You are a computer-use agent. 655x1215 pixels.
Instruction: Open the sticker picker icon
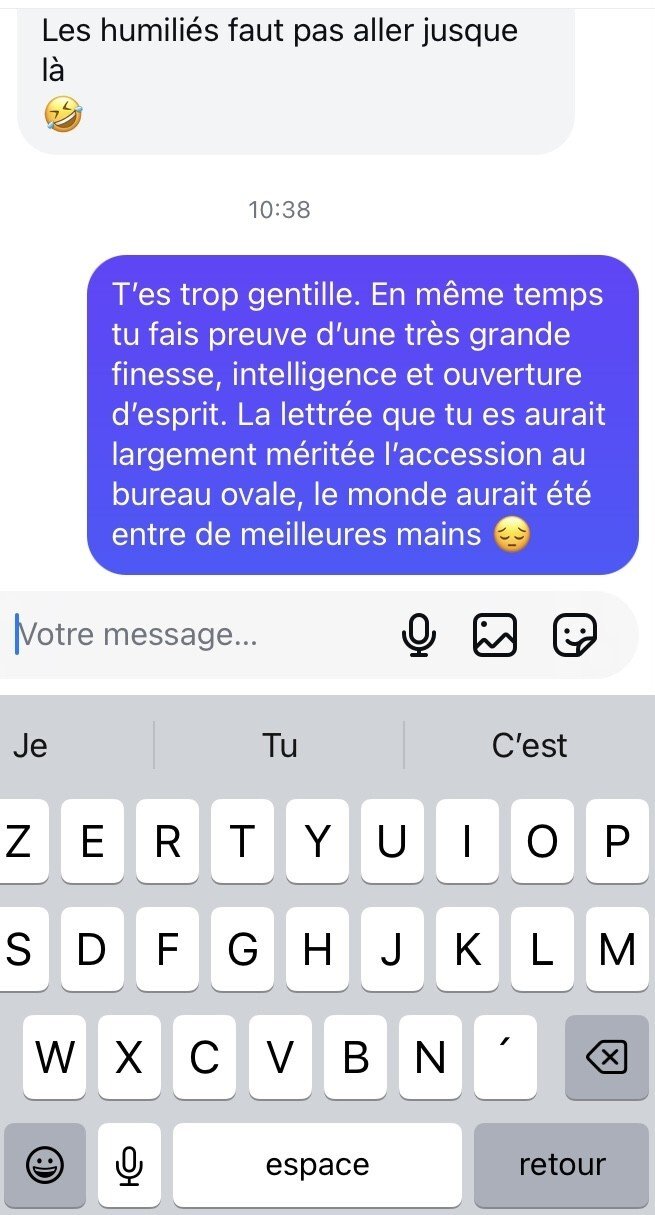[575, 635]
